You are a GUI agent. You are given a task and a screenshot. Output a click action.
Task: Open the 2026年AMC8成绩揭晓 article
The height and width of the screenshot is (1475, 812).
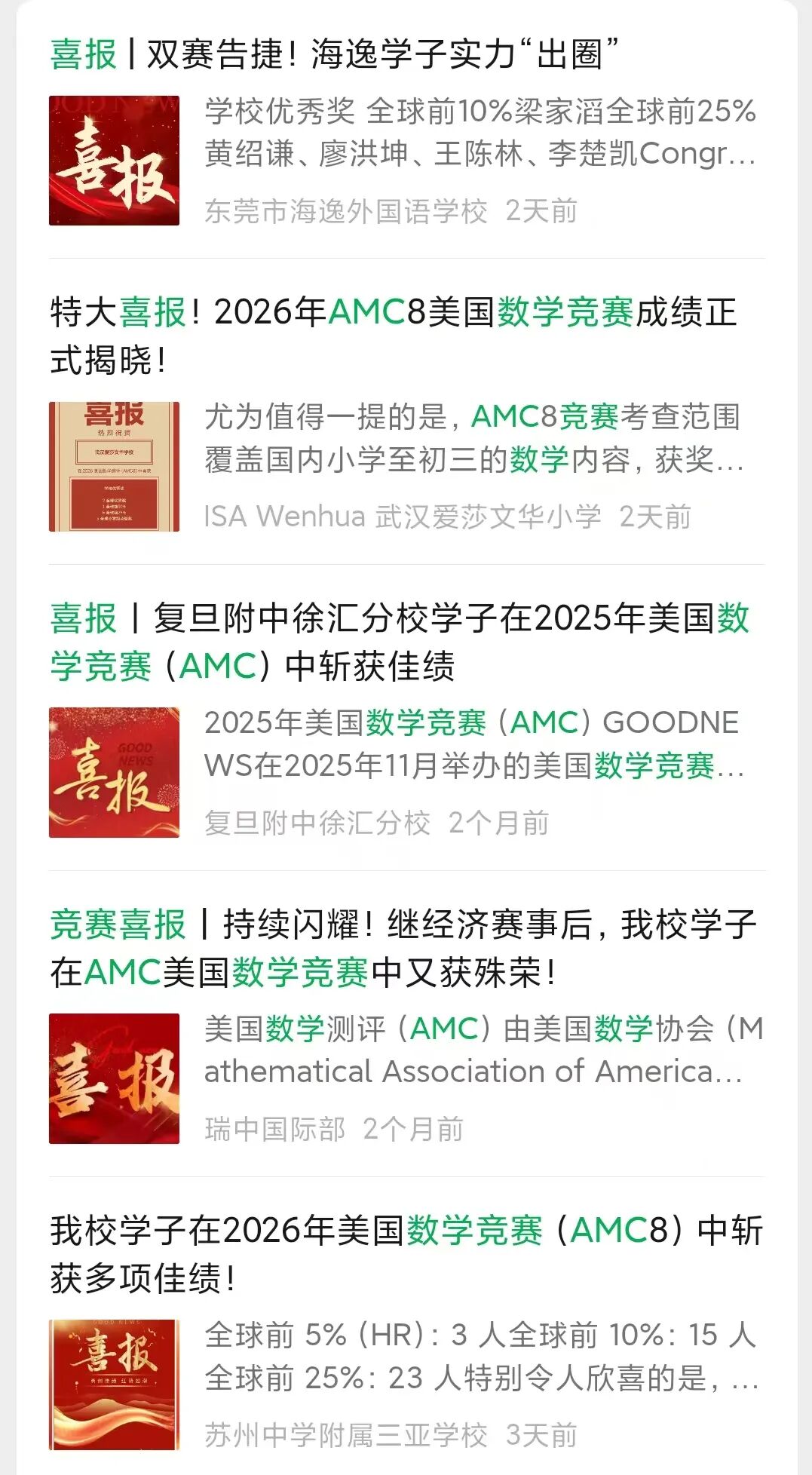[x=392, y=336]
